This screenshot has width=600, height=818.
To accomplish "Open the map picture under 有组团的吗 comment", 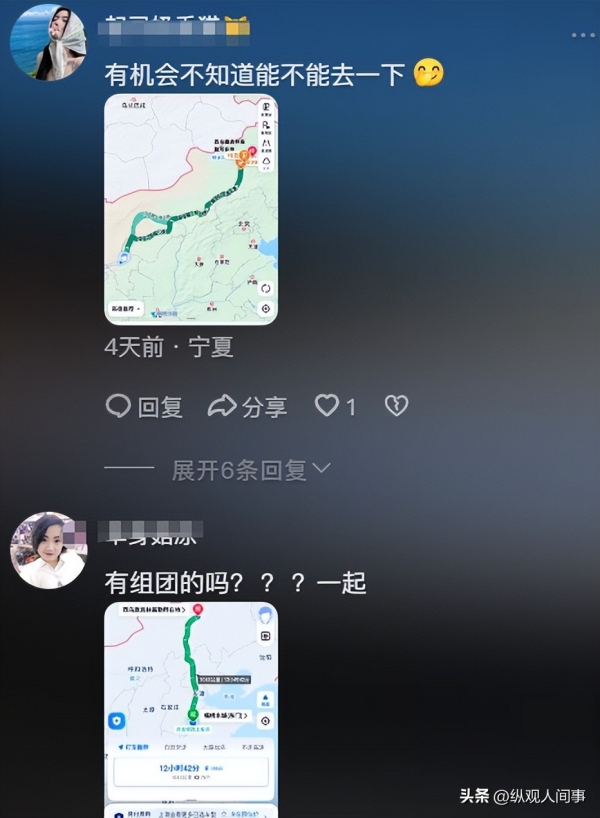I will [191, 708].
